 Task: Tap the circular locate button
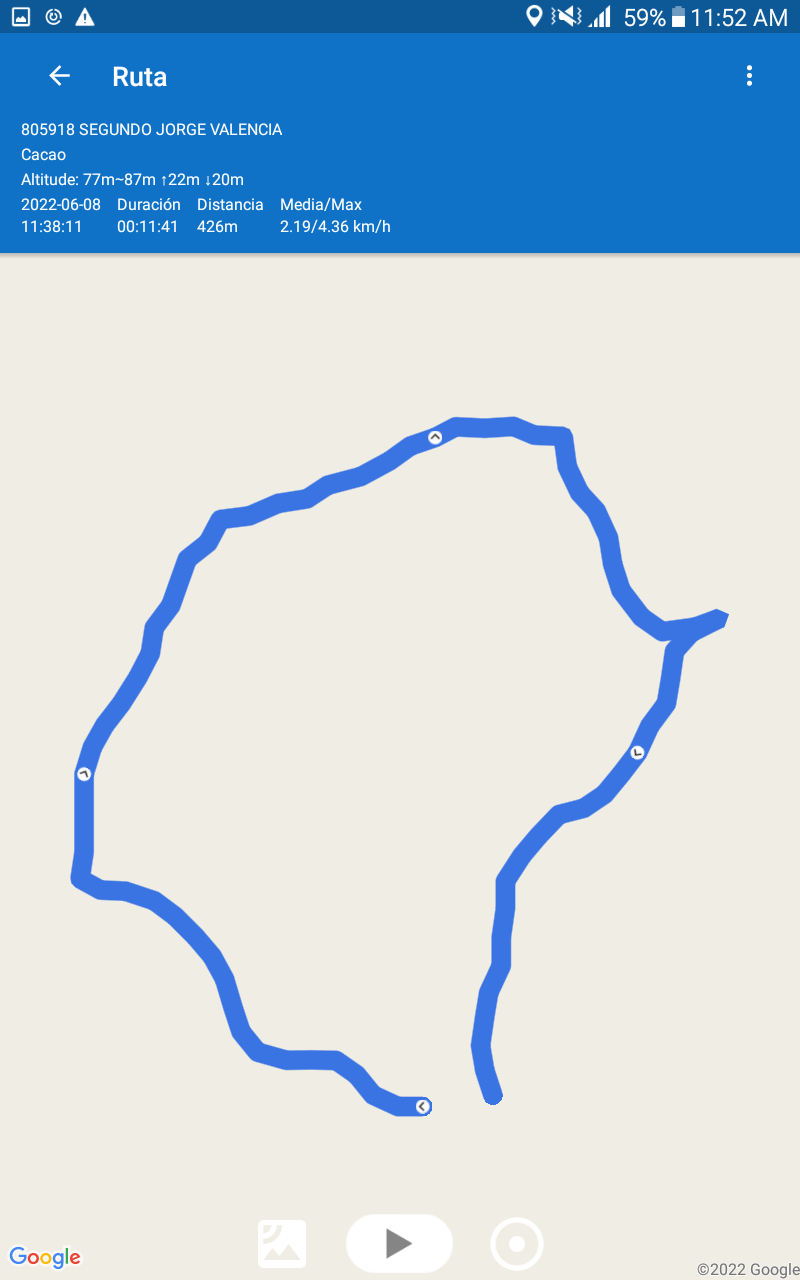click(517, 1244)
